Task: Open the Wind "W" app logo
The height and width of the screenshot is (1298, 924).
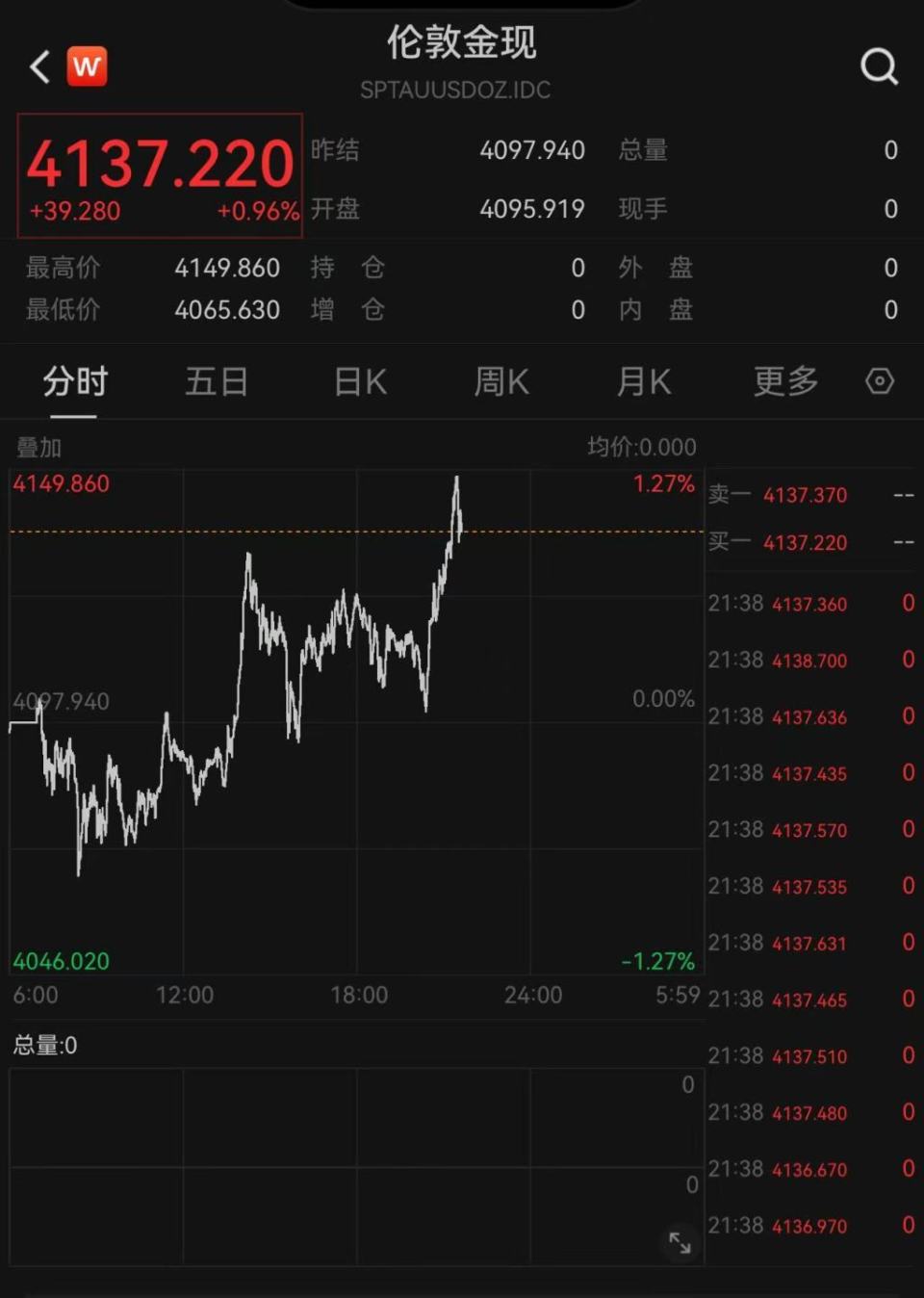Action: 88,66
